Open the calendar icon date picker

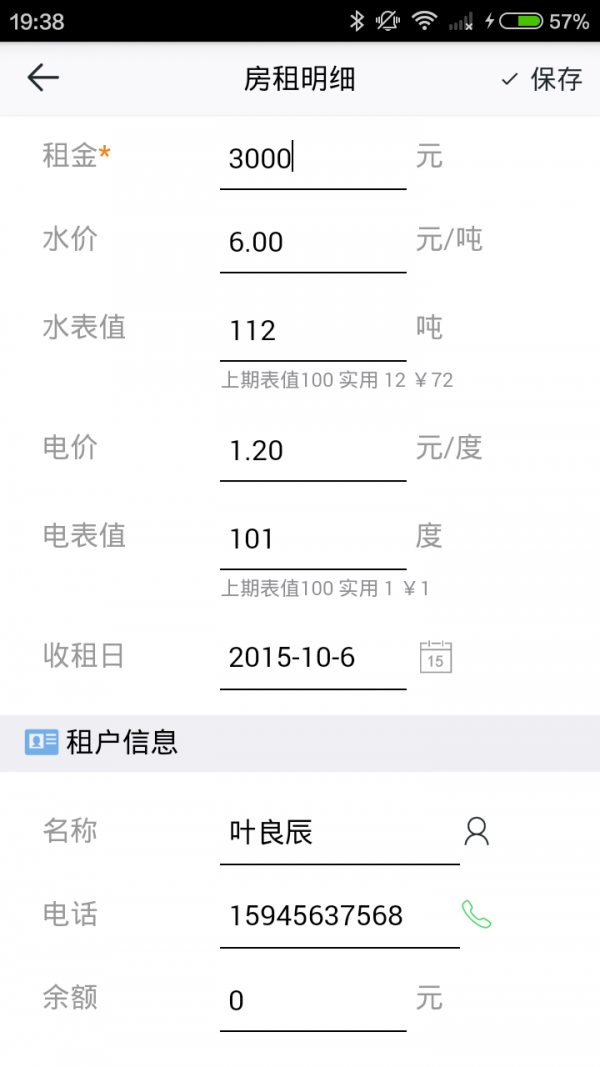tap(436, 658)
